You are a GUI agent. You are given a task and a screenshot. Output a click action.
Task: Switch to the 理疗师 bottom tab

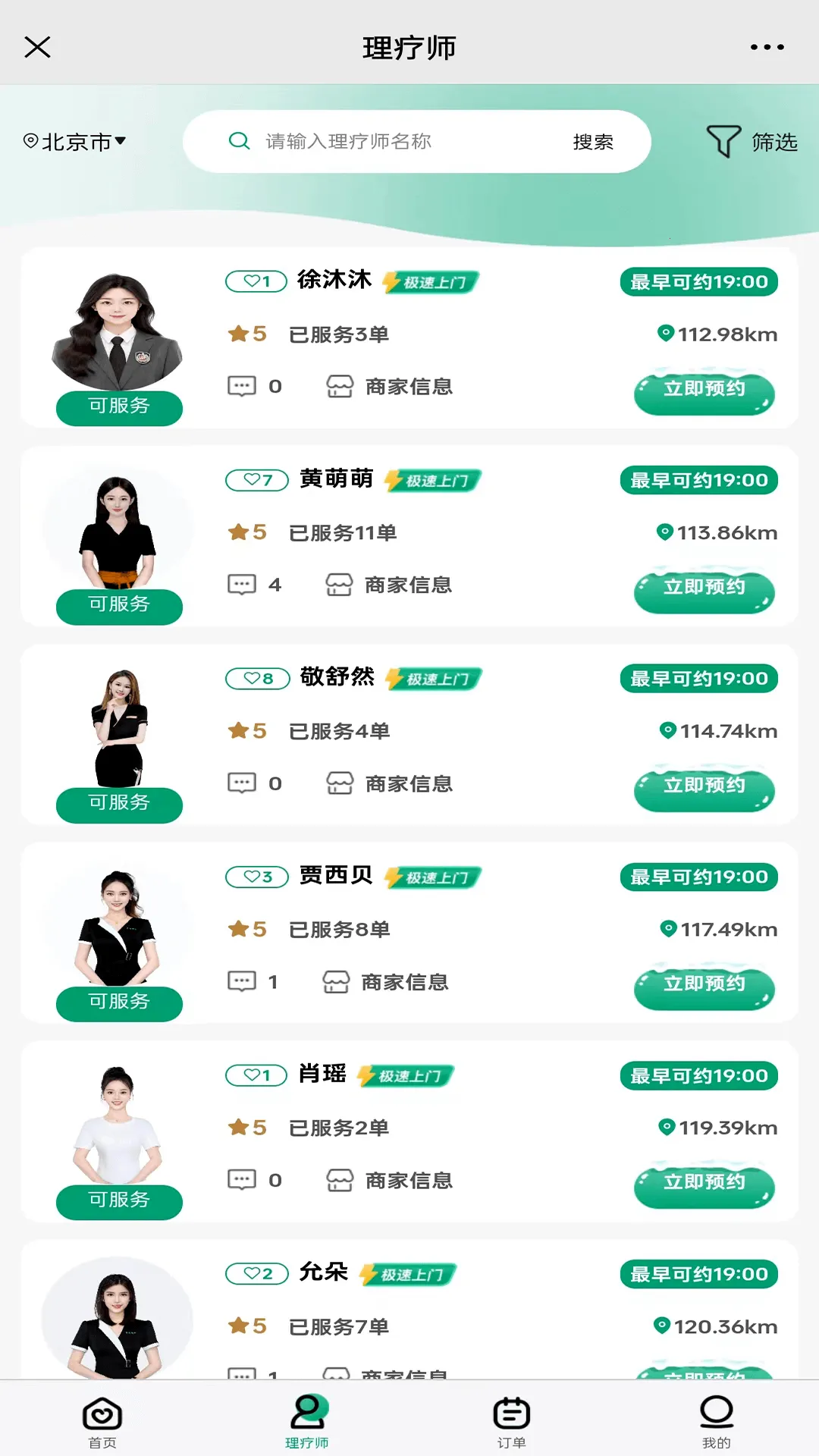[306, 1412]
